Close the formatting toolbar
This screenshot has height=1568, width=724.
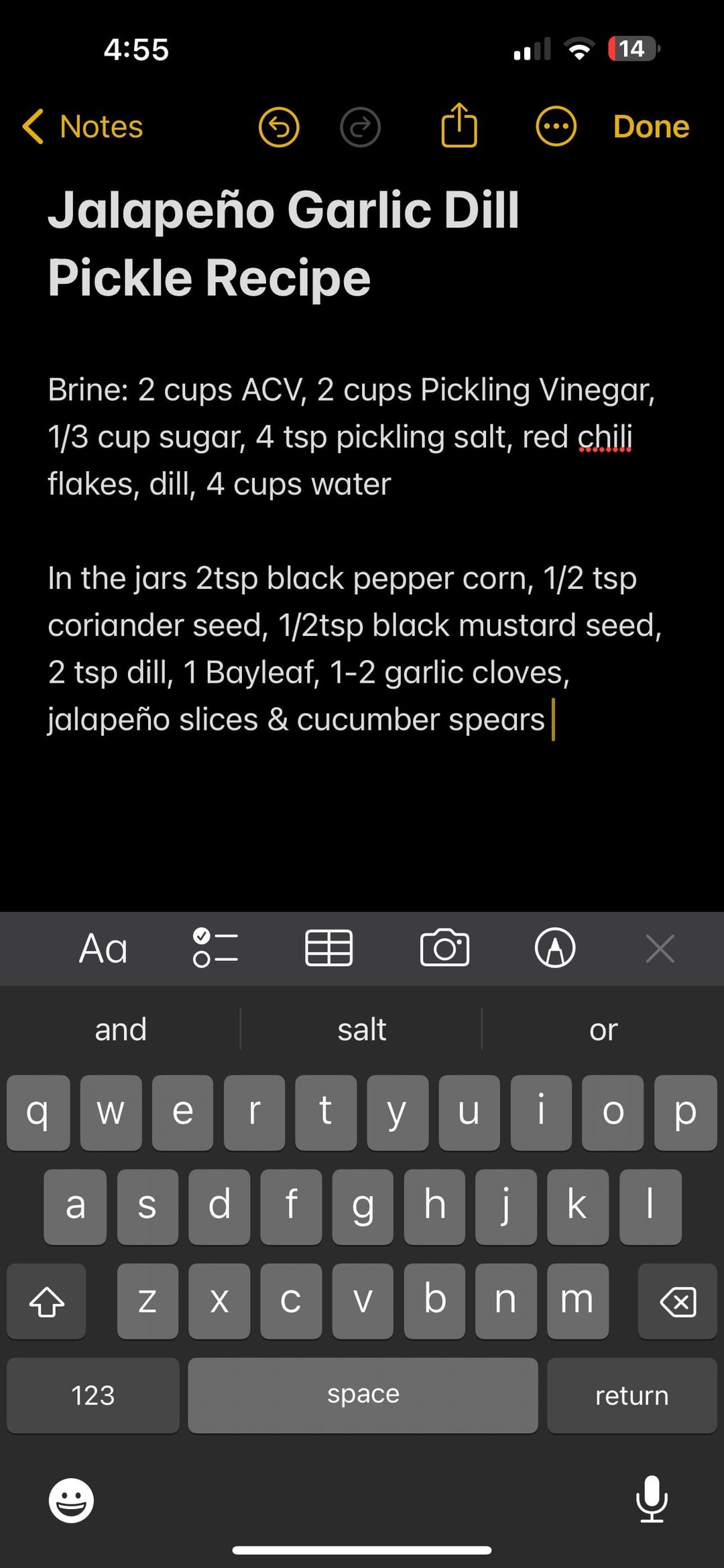point(660,949)
